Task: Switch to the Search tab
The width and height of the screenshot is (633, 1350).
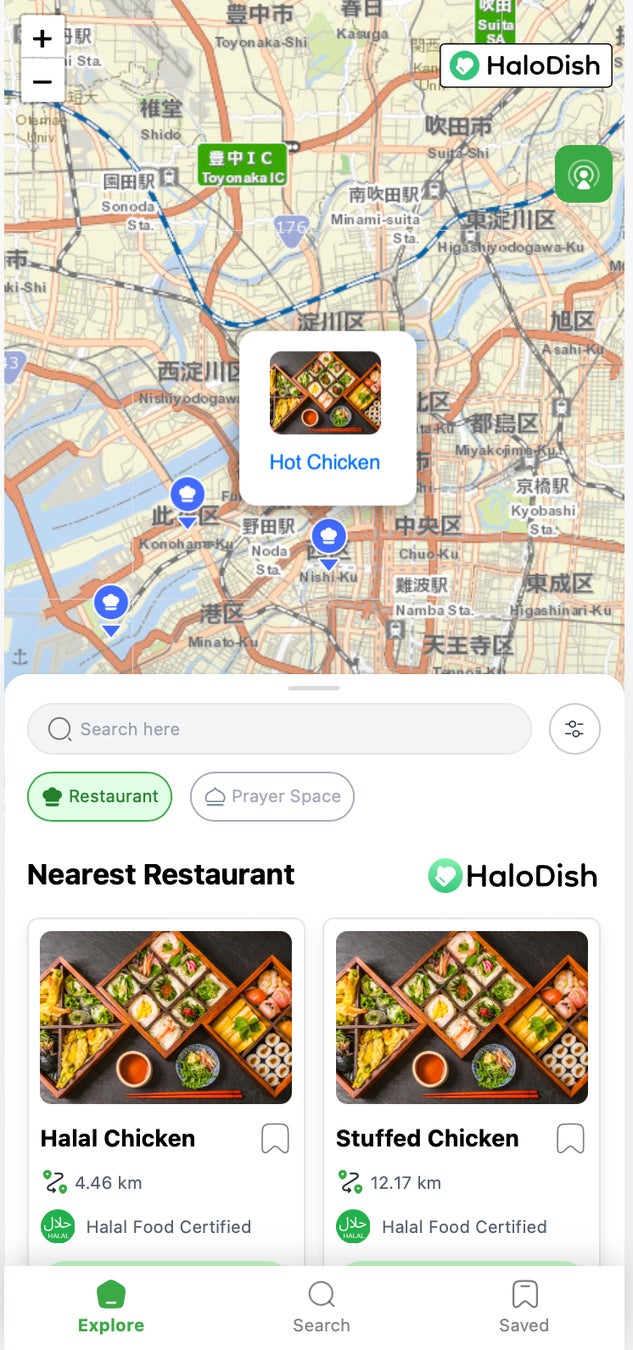Action: (x=321, y=1308)
